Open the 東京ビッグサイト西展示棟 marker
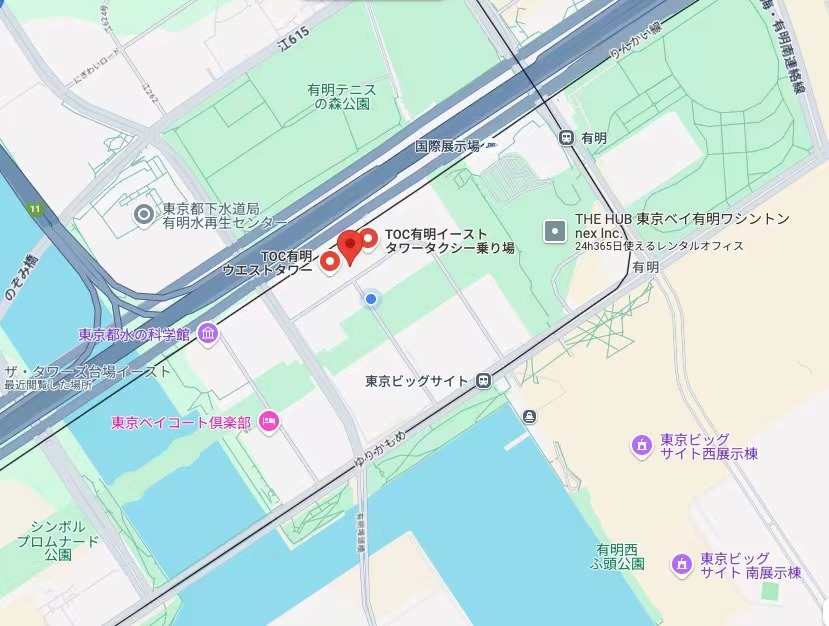 pyautogui.click(x=642, y=444)
